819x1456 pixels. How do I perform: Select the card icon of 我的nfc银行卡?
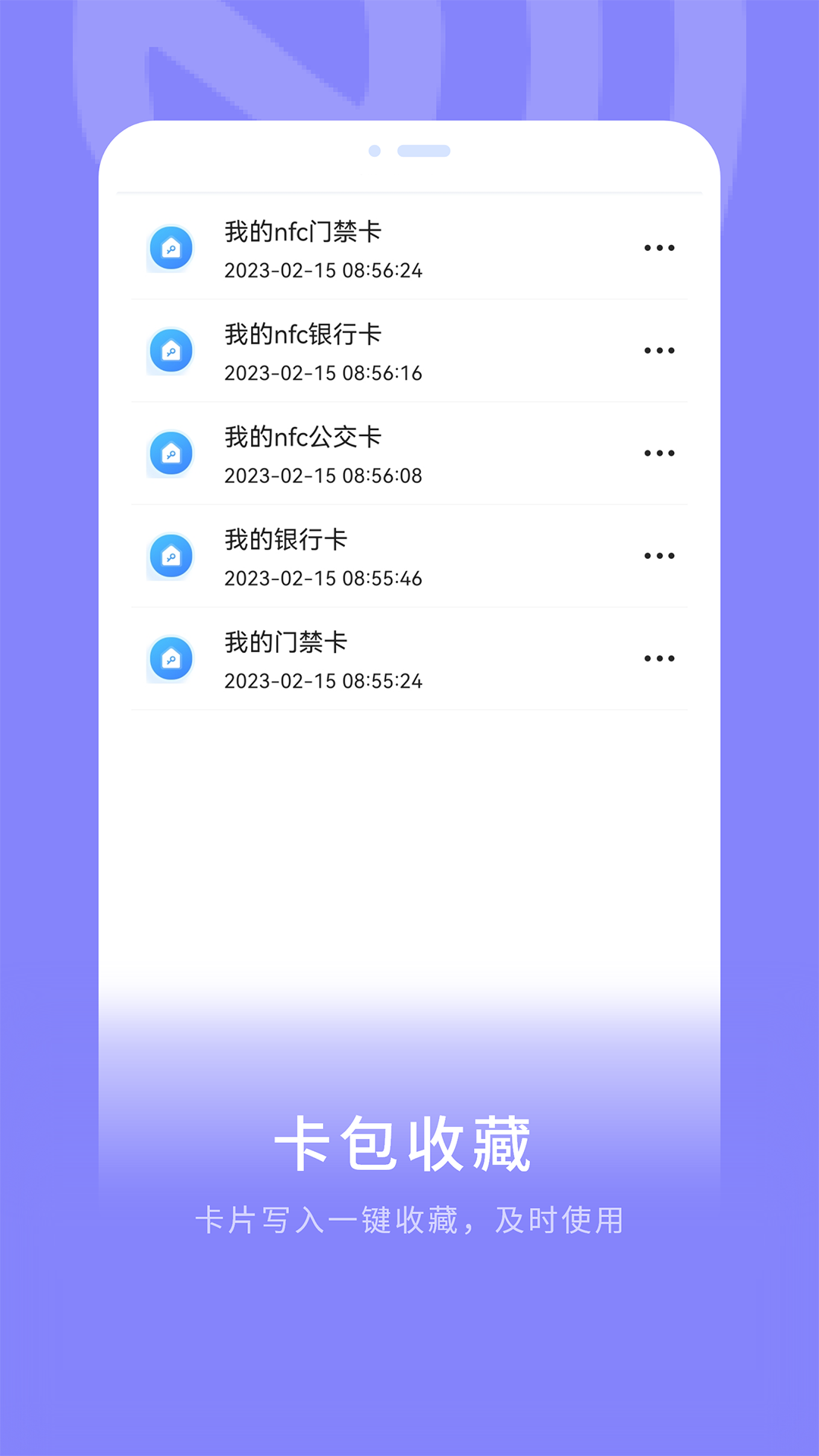(171, 350)
